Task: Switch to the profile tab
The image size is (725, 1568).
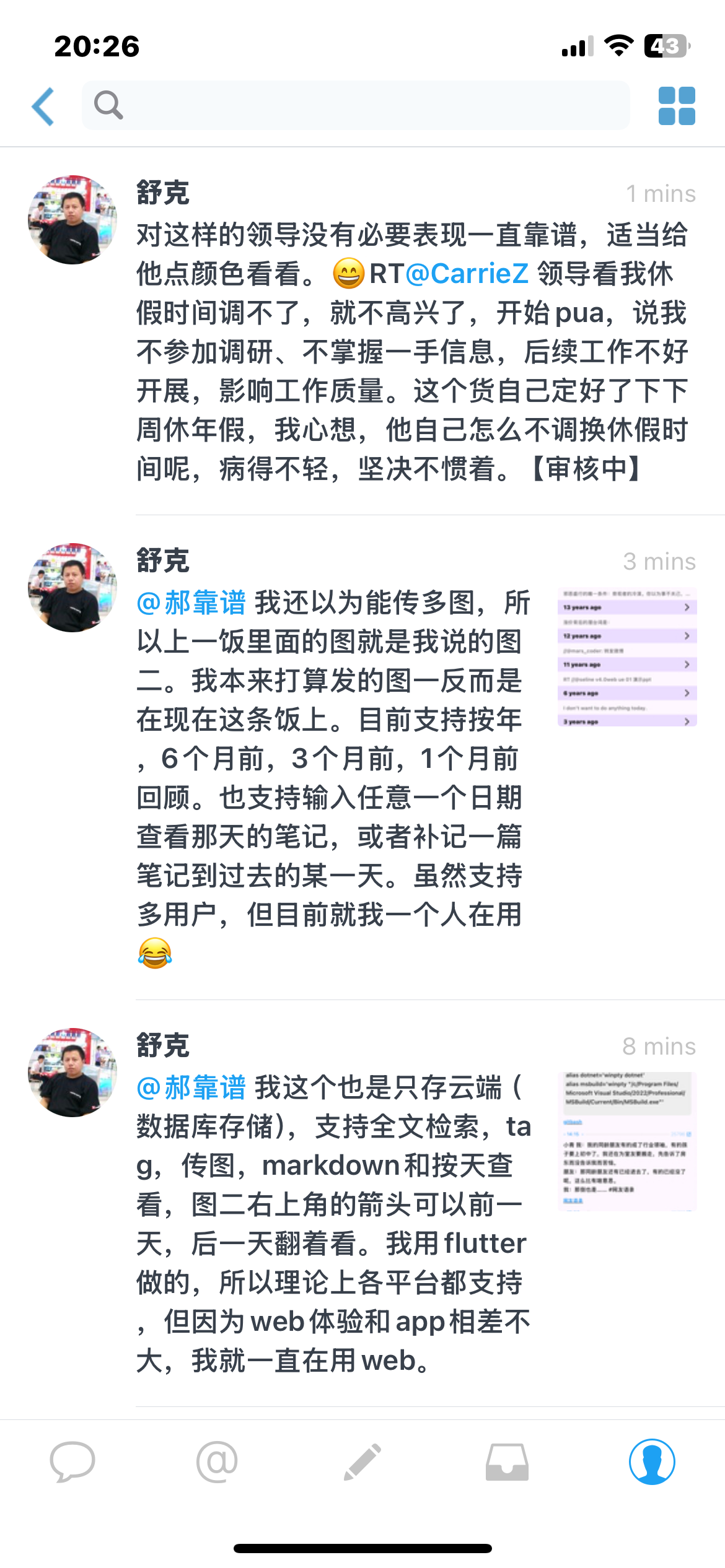Action: point(652,1461)
